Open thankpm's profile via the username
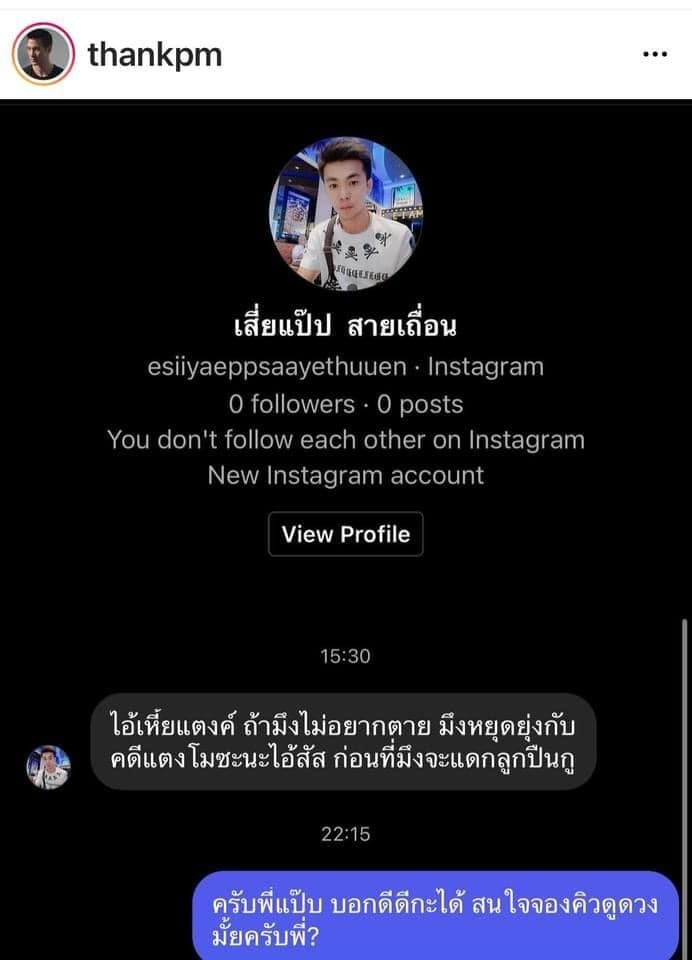Image resolution: width=692 pixels, height=960 pixels. (x=154, y=54)
